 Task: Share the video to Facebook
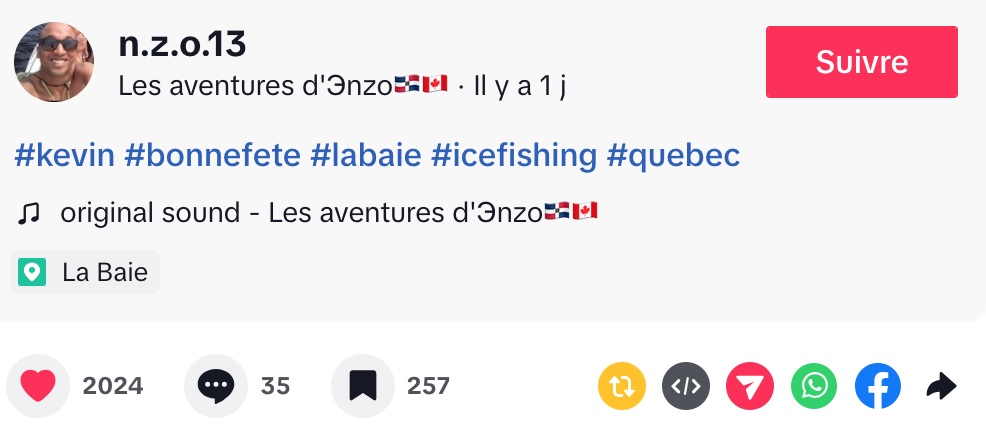(x=878, y=386)
